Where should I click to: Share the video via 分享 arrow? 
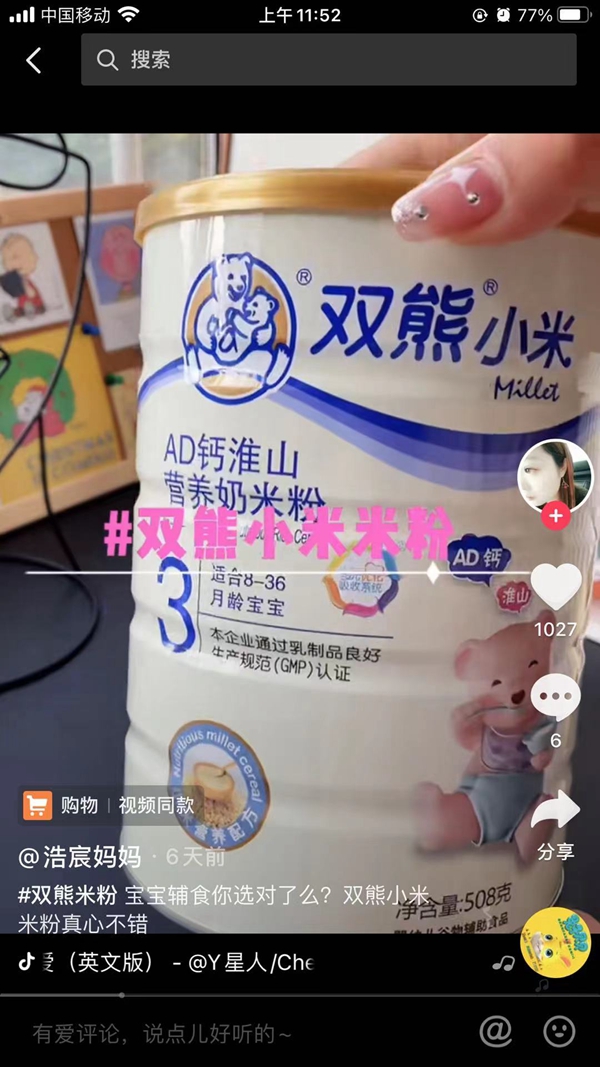555,812
